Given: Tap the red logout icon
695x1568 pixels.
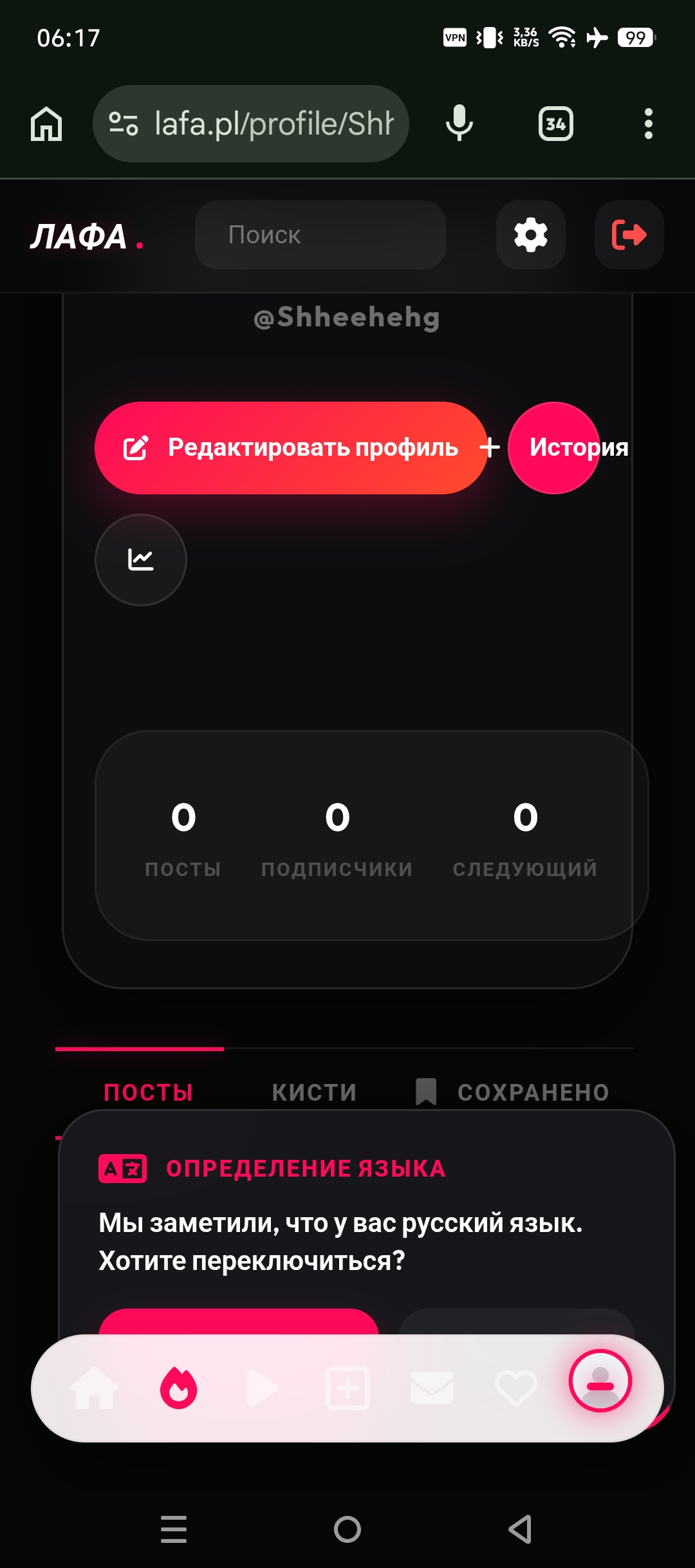Looking at the screenshot, I should coord(629,235).
